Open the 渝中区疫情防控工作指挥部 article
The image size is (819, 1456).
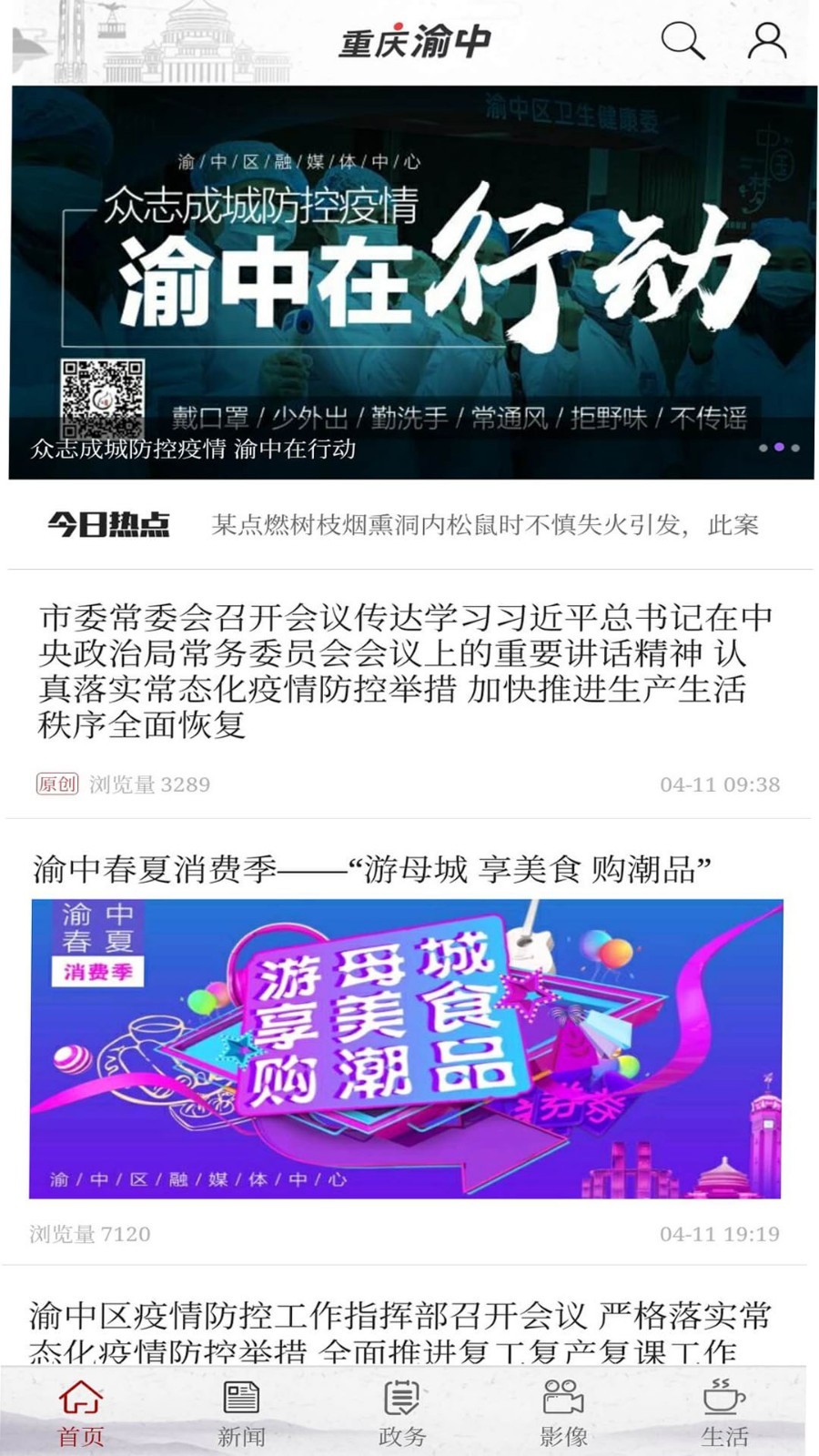click(x=400, y=1330)
